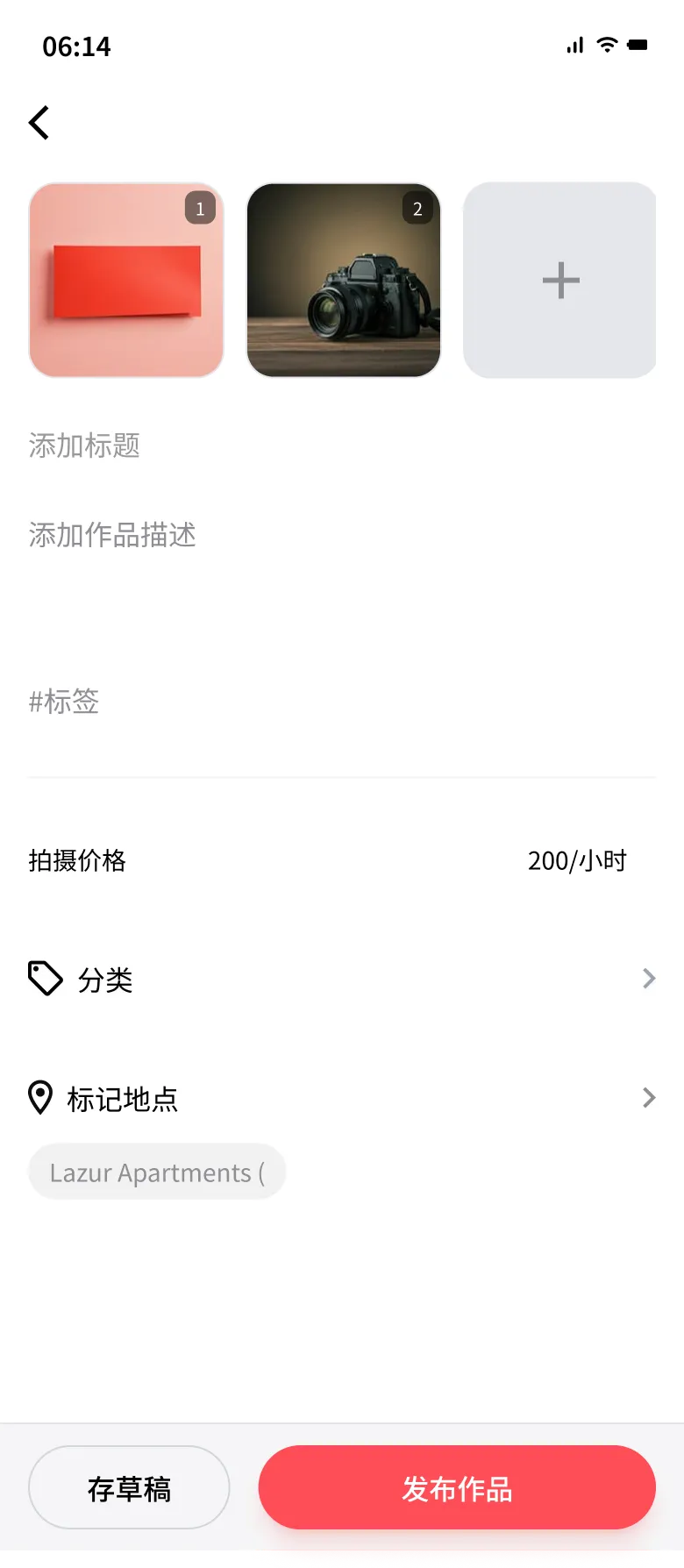Screen dimensions: 684x1568
Task: Click the 200/小时 price value
Action: click(575, 860)
